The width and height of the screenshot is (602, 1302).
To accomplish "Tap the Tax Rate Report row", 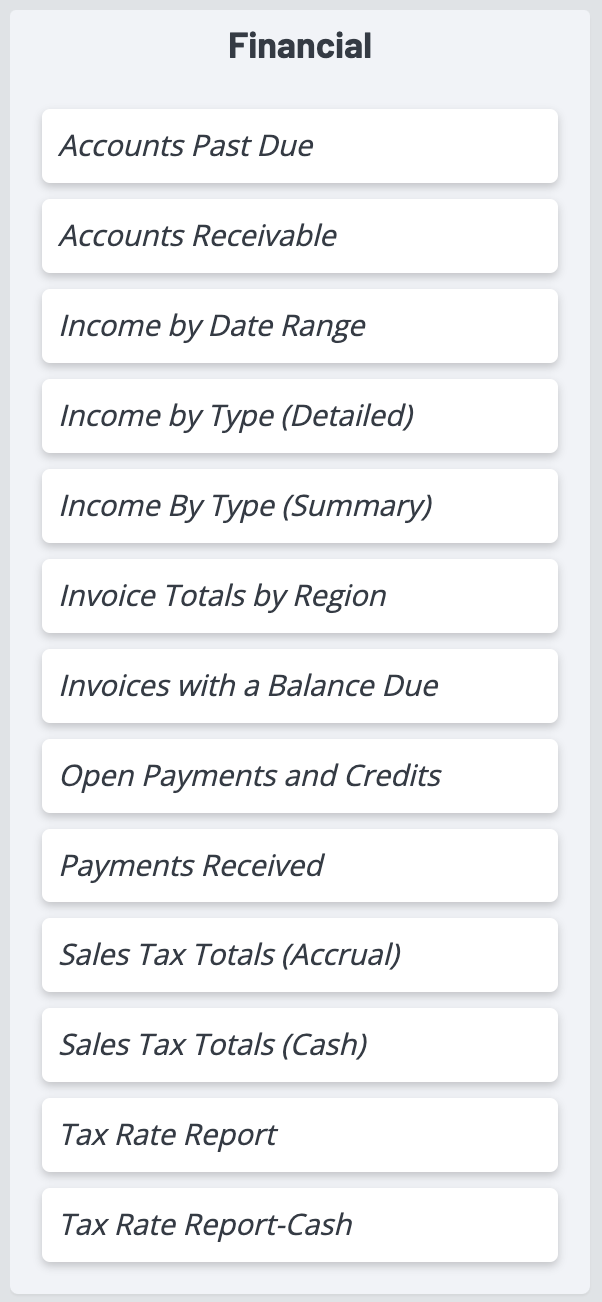I will click(299, 1135).
